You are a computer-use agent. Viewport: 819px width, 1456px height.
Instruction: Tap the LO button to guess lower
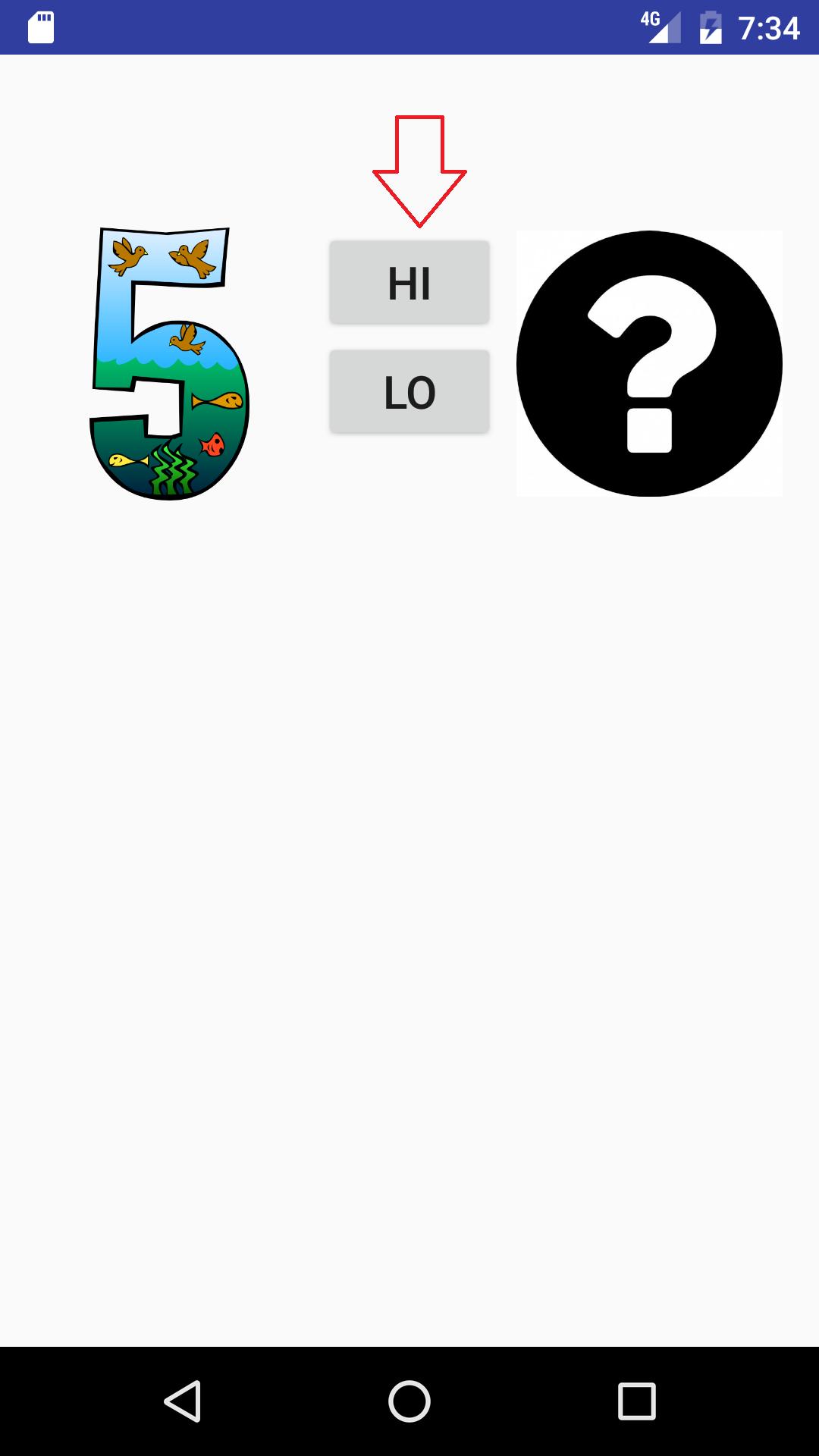tap(409, 391)
